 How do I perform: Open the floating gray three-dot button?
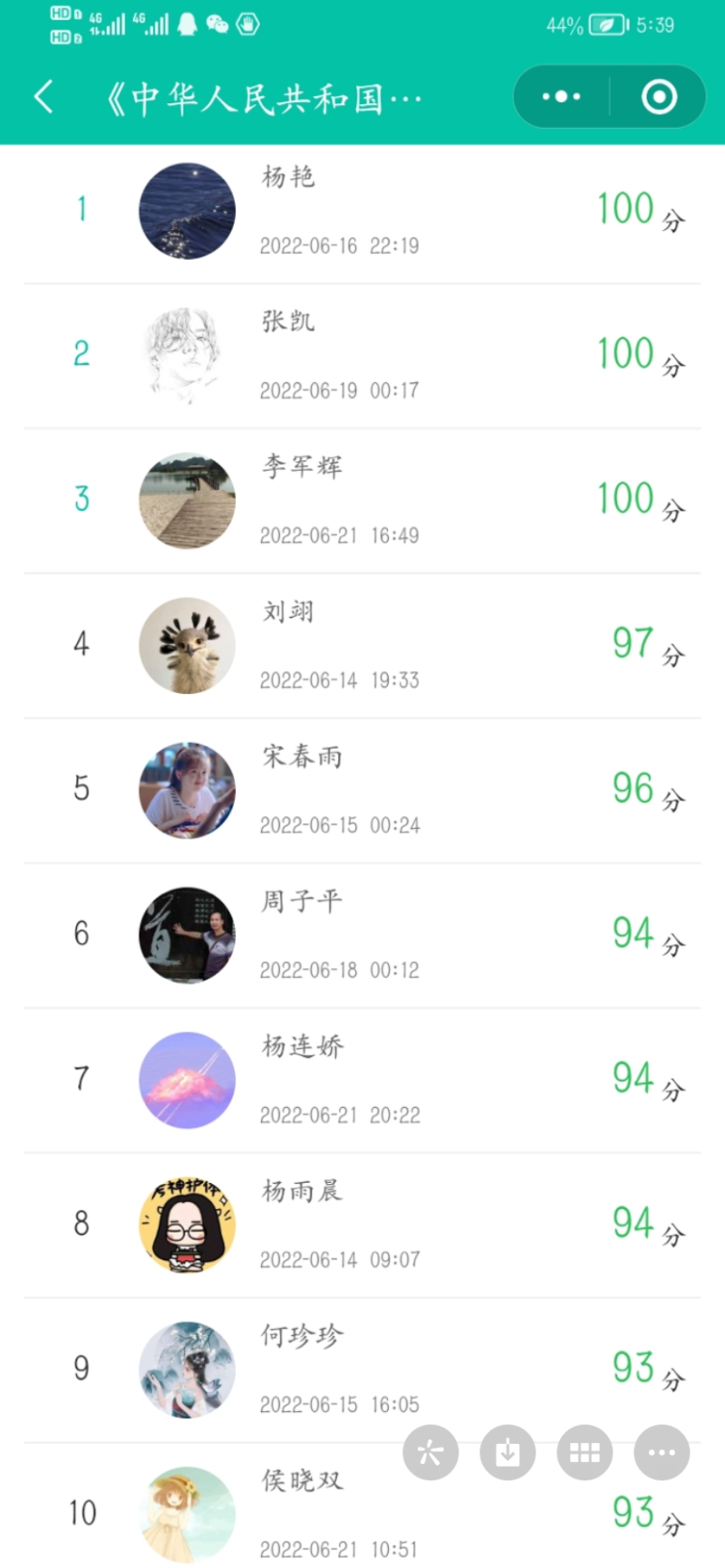click(662, 1452)
